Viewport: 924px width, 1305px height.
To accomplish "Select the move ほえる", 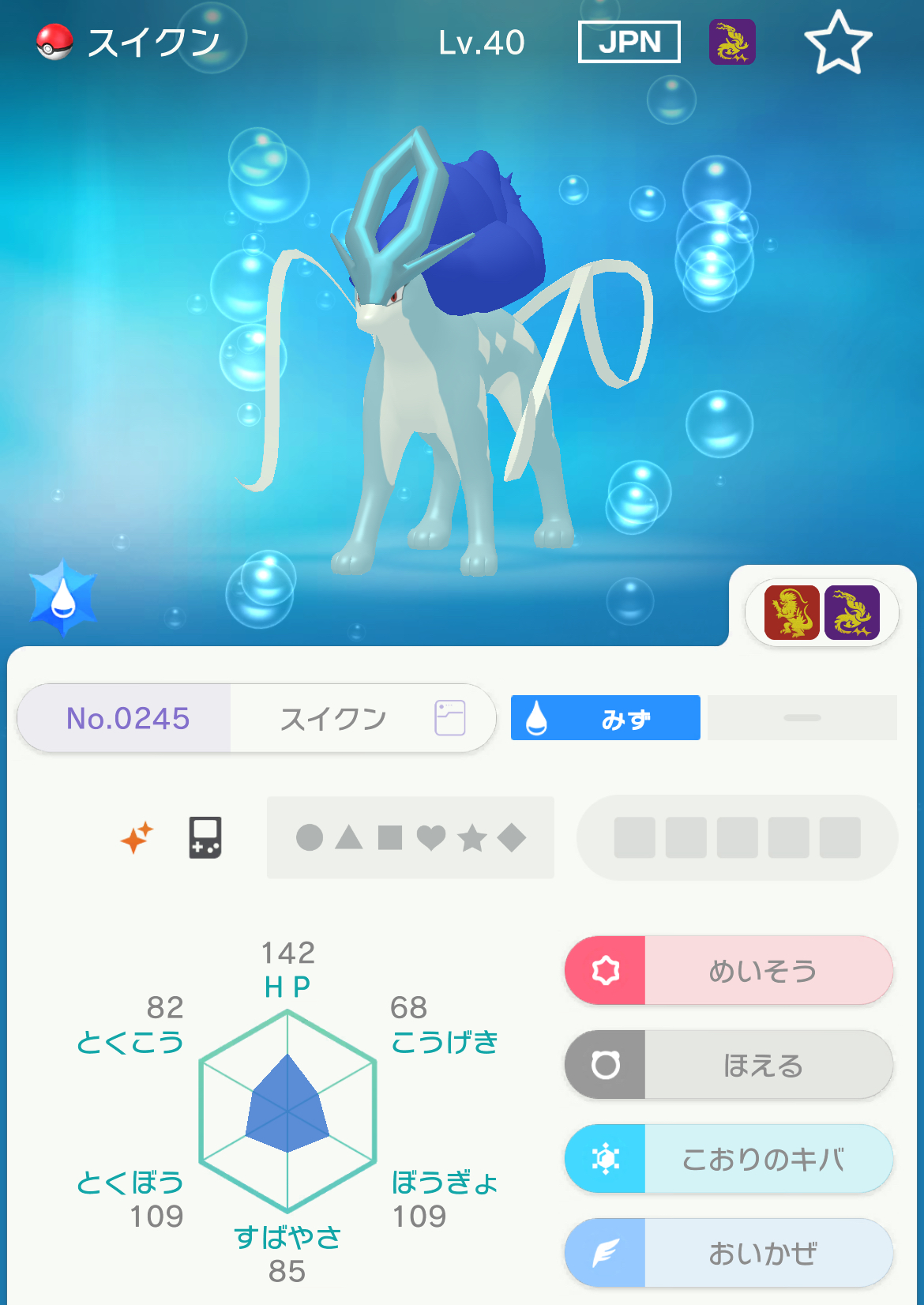I will point(729,1064).
